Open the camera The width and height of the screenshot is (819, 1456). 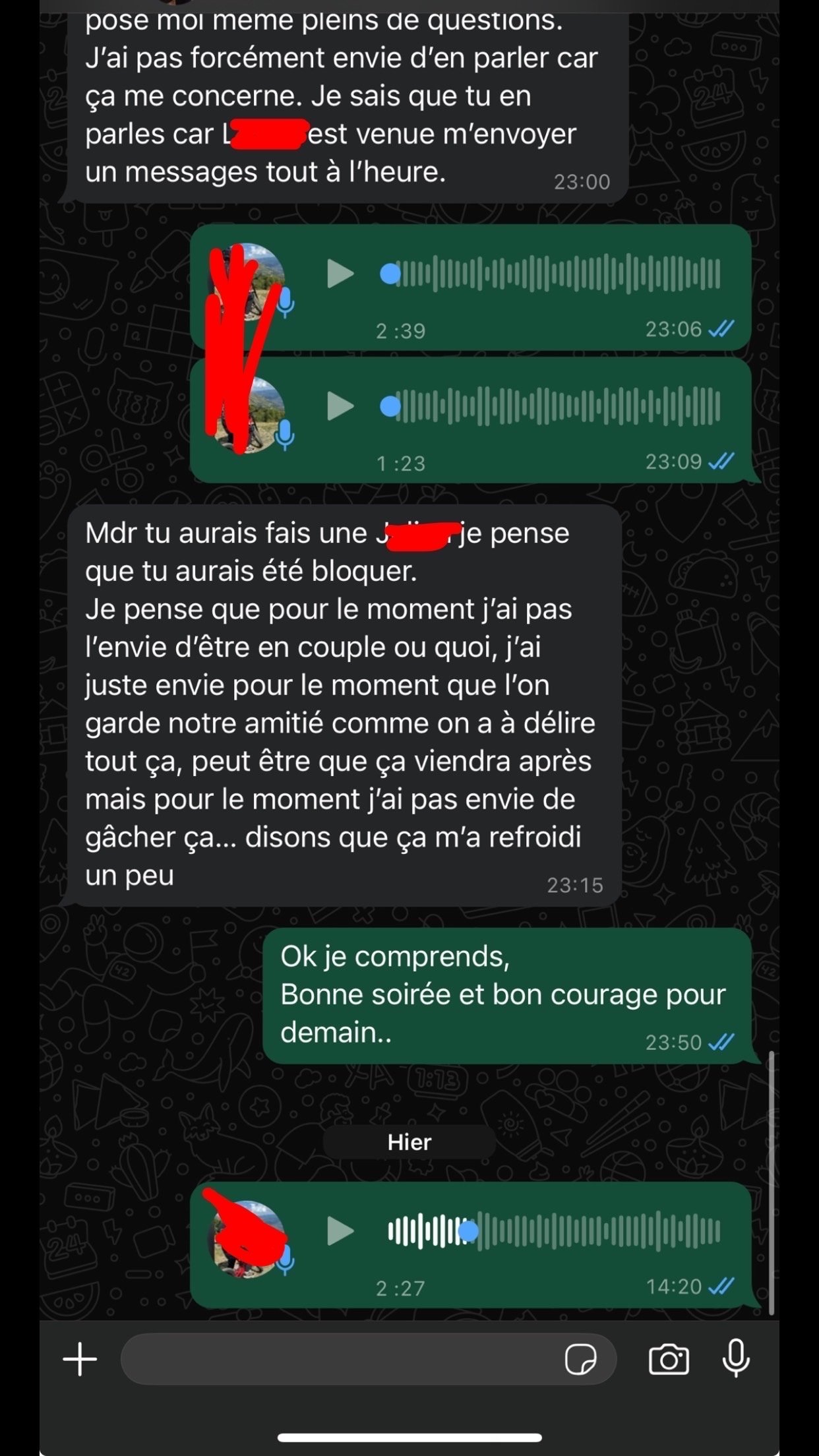[669, 1359]
